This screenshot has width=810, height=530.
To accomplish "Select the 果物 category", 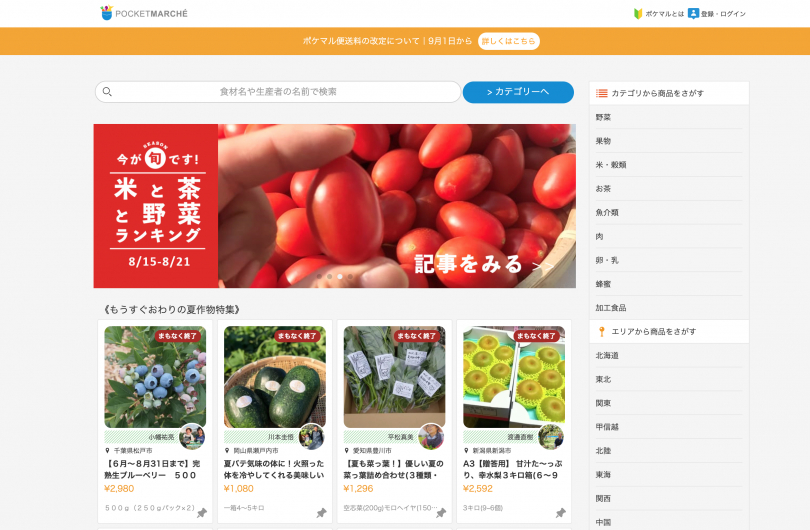I will click(604, 141).
